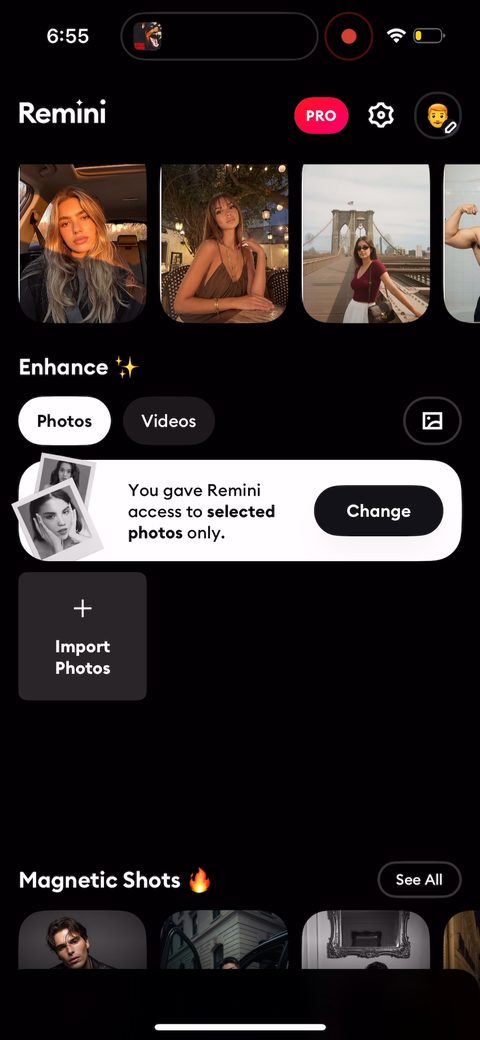This screenshot has height=1040, width=480.
Task: Tap the PRO upgrade badge
Action: coord(321,115)
